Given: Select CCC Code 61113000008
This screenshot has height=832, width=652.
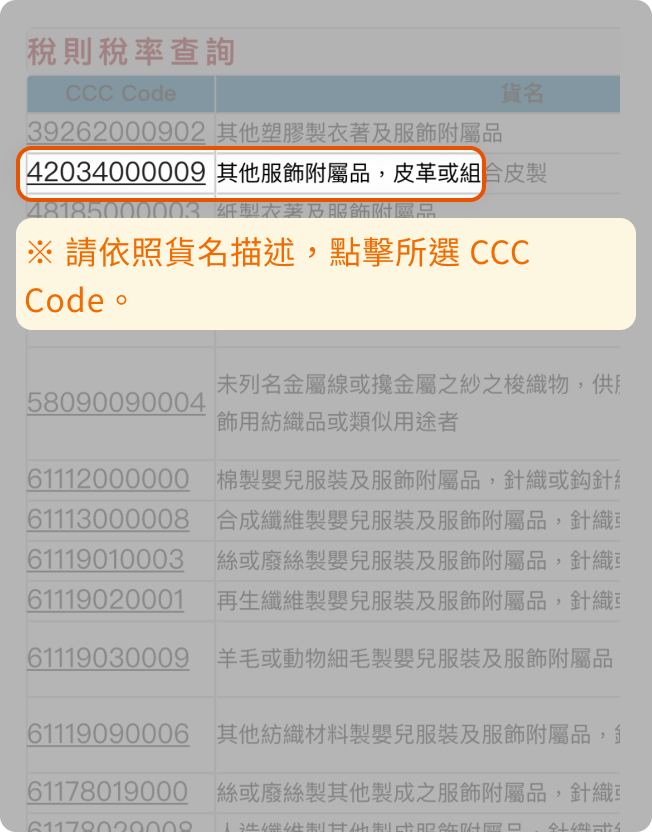Looking at the screenshot, I should pos(108,519).
